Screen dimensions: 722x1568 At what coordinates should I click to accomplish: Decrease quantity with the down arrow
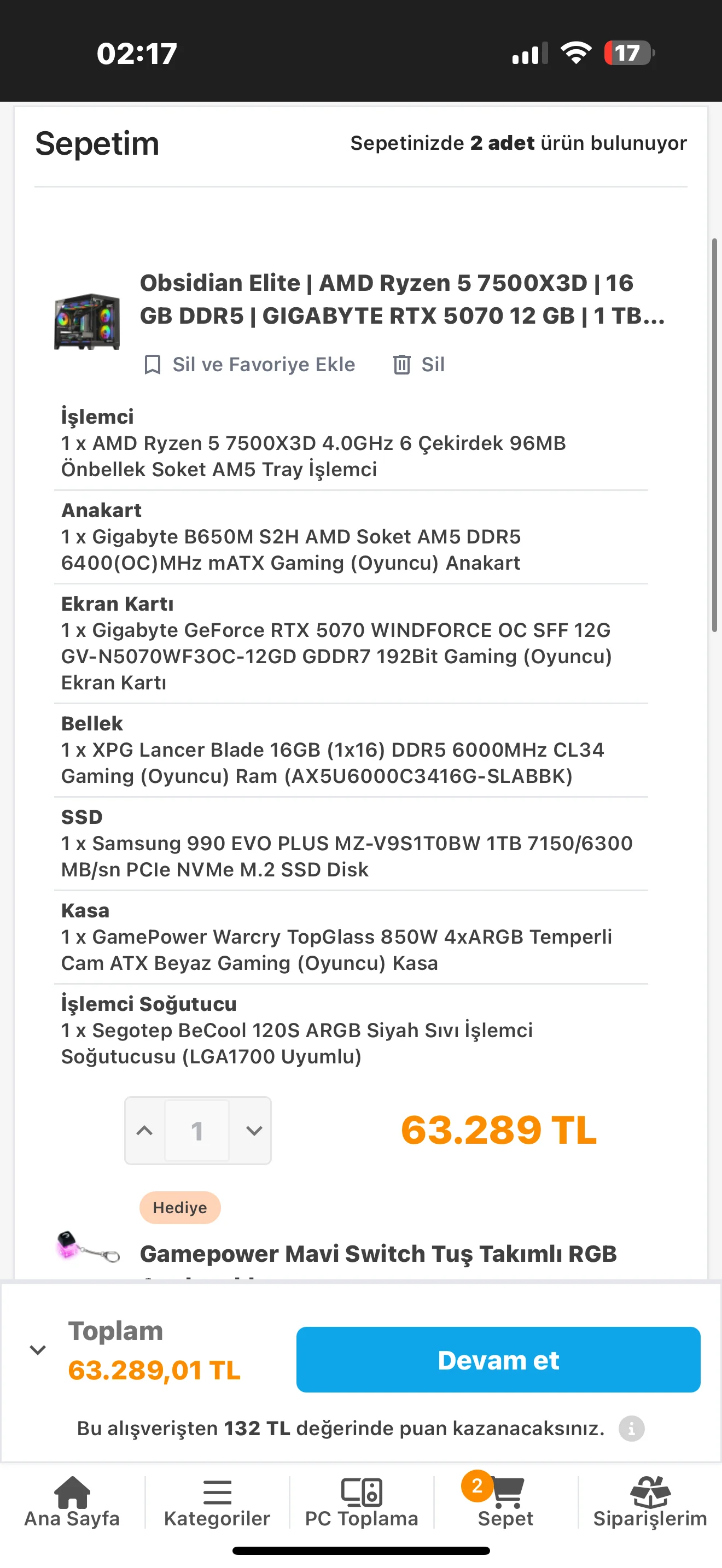pos(254,1130)
